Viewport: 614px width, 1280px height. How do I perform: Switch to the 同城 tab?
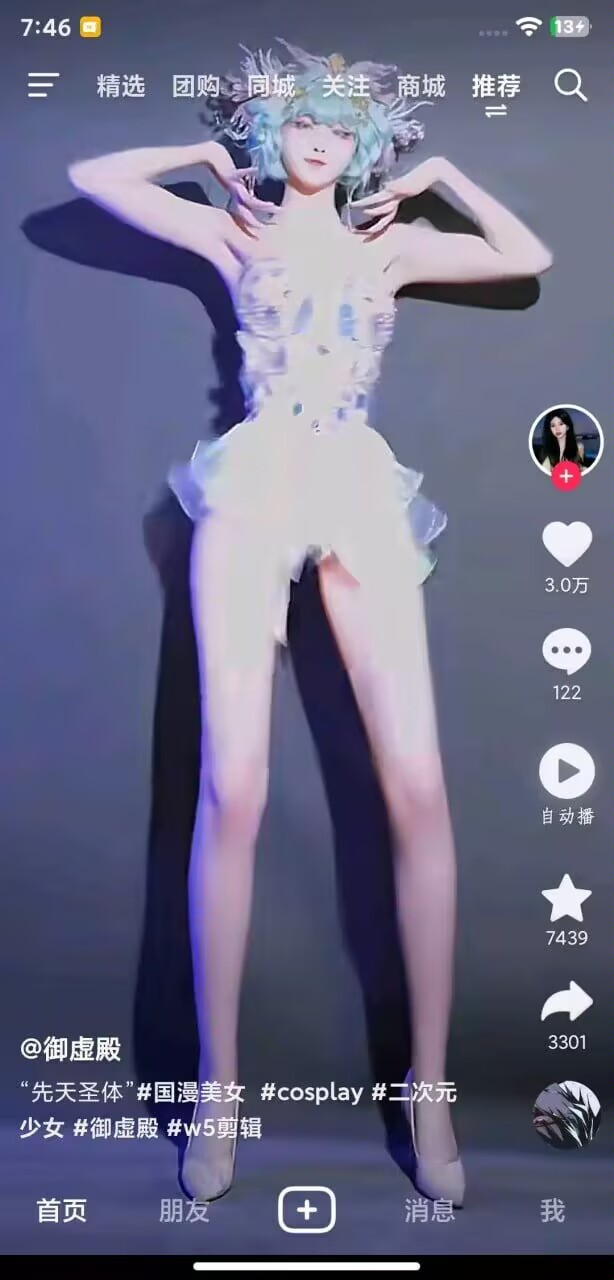click(271, 86)
